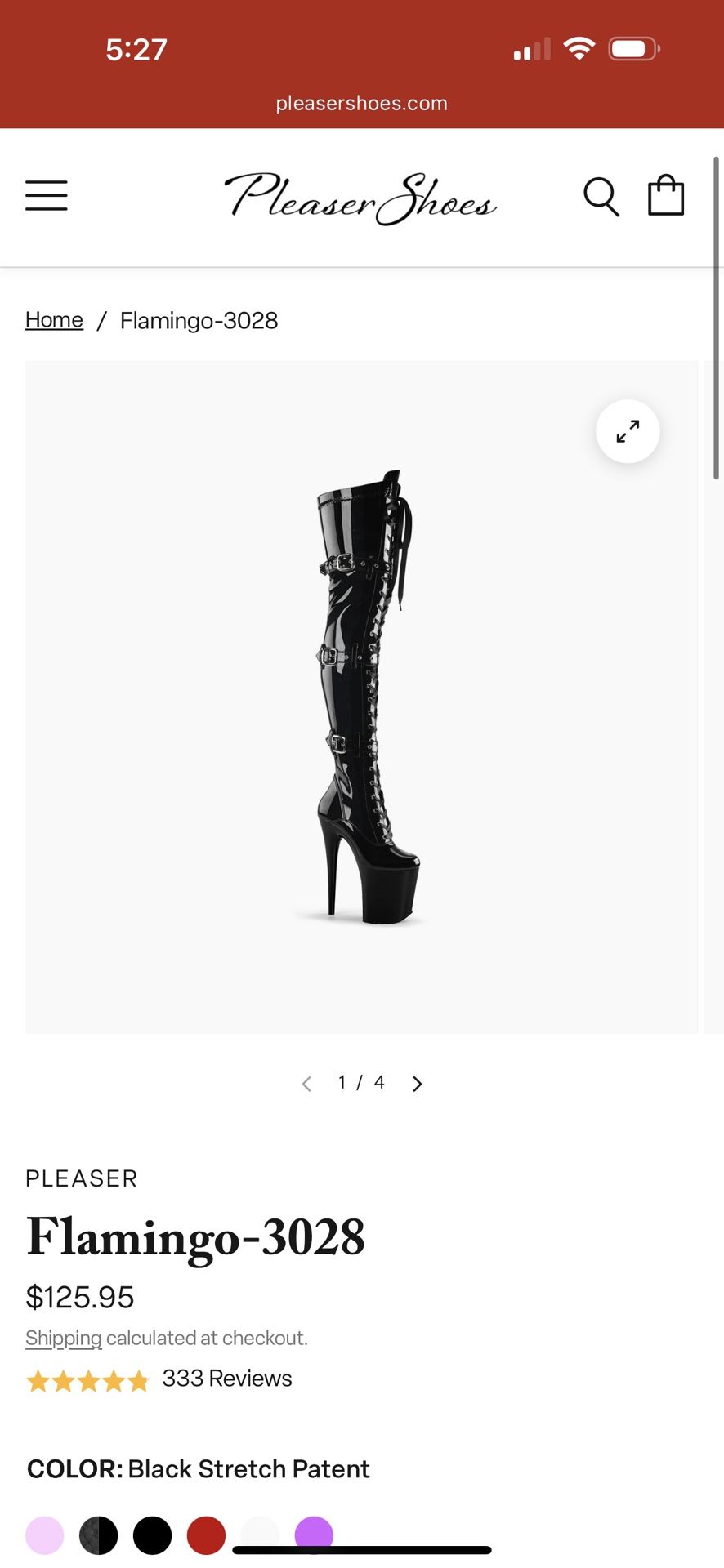Select the red color swatch
Image resolution: width=724 pixels, height=1568 pixels.
[x=206, y=1535]
